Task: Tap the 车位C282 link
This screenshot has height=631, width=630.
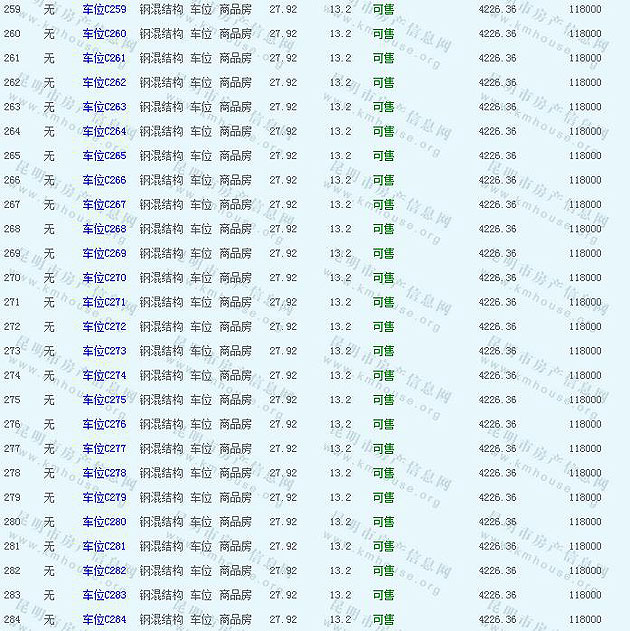Action: pos(104,571)
